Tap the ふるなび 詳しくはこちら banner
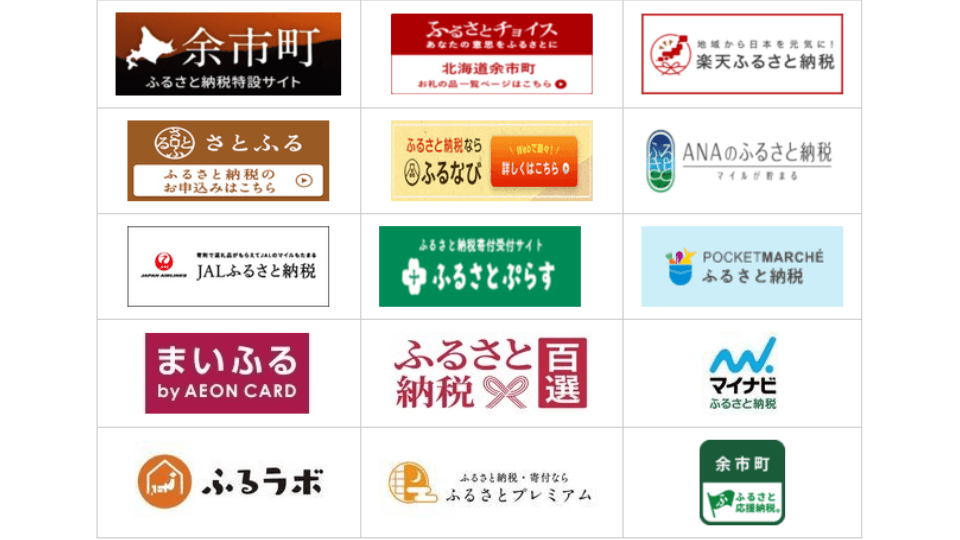Viewport: 960px width, 540px height. coord(491,160)
